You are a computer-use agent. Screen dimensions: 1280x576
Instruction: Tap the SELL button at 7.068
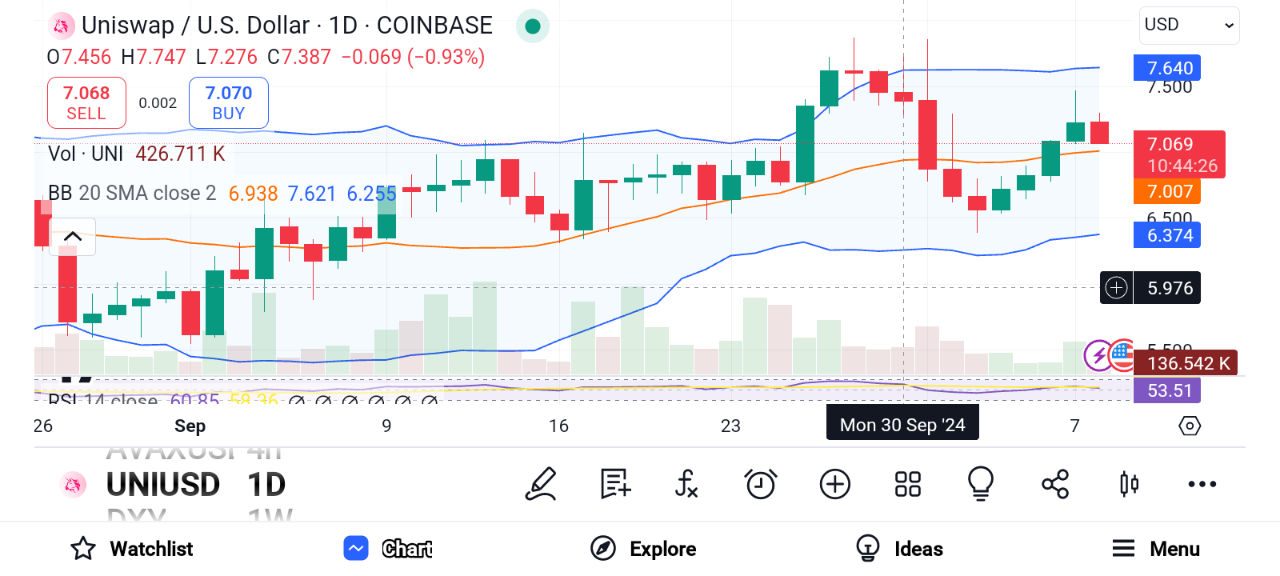coord(86,103)
